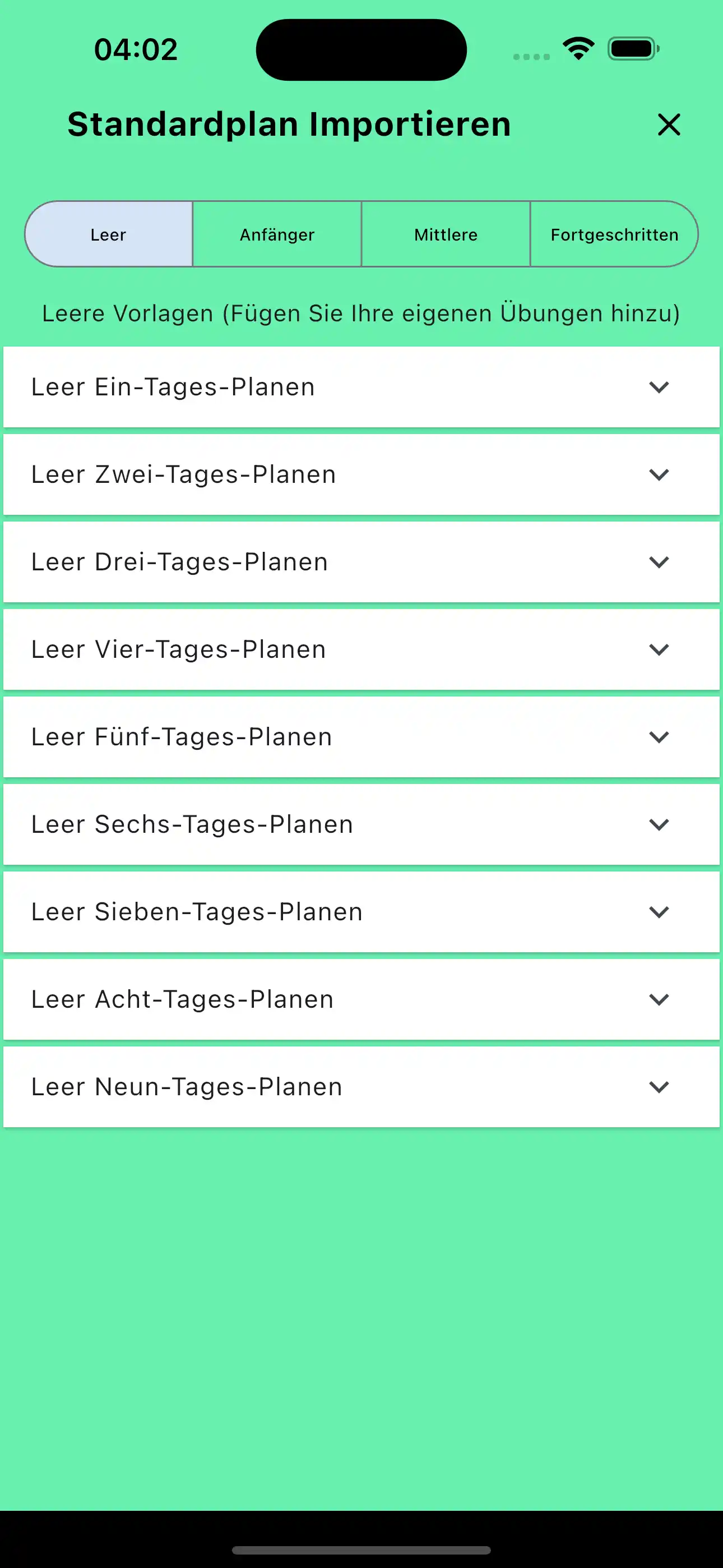This screenshot has height=1568, width=723.
Task: Switch to the Anfänger tab
Action: click(276, 234)
